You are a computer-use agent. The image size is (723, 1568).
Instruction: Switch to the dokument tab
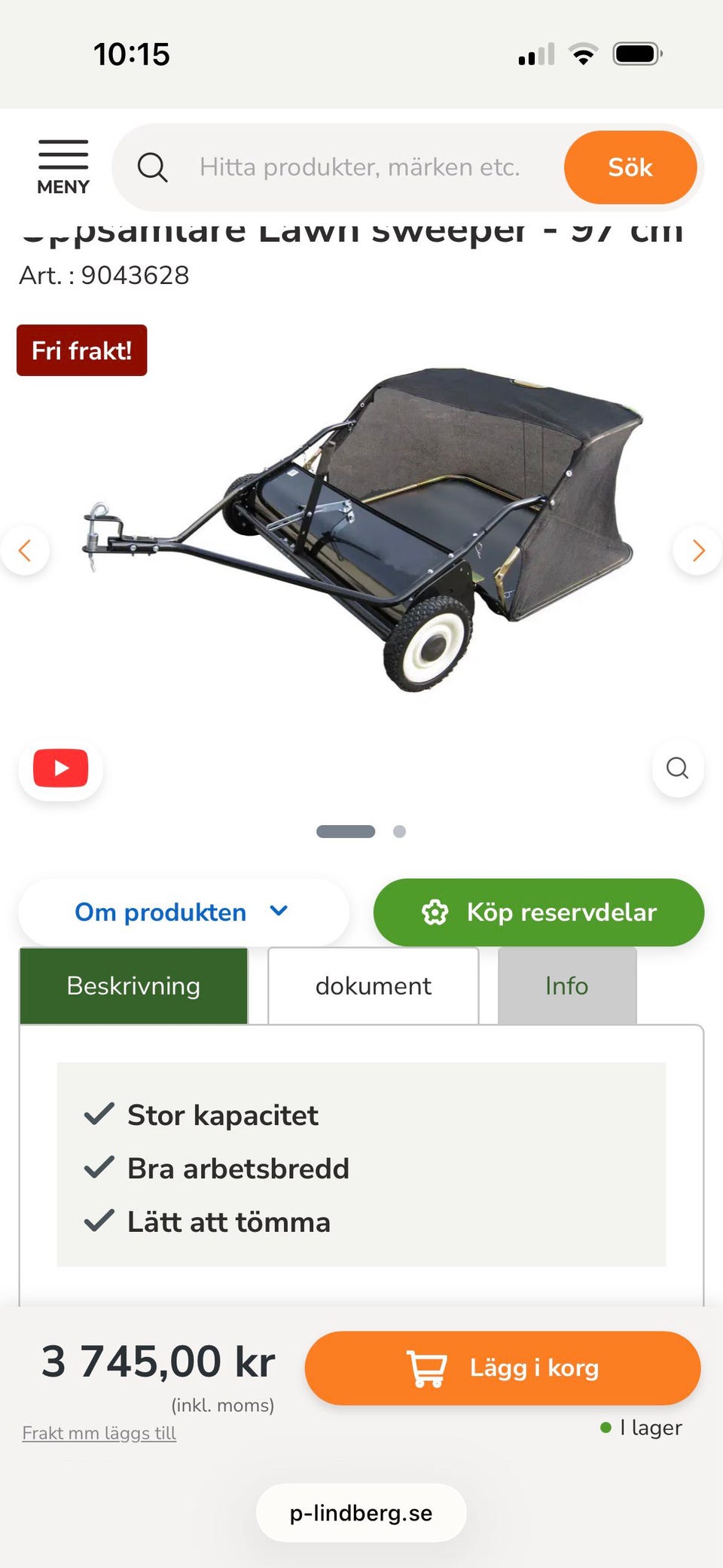pyautogui.click(x=372, y=985)
